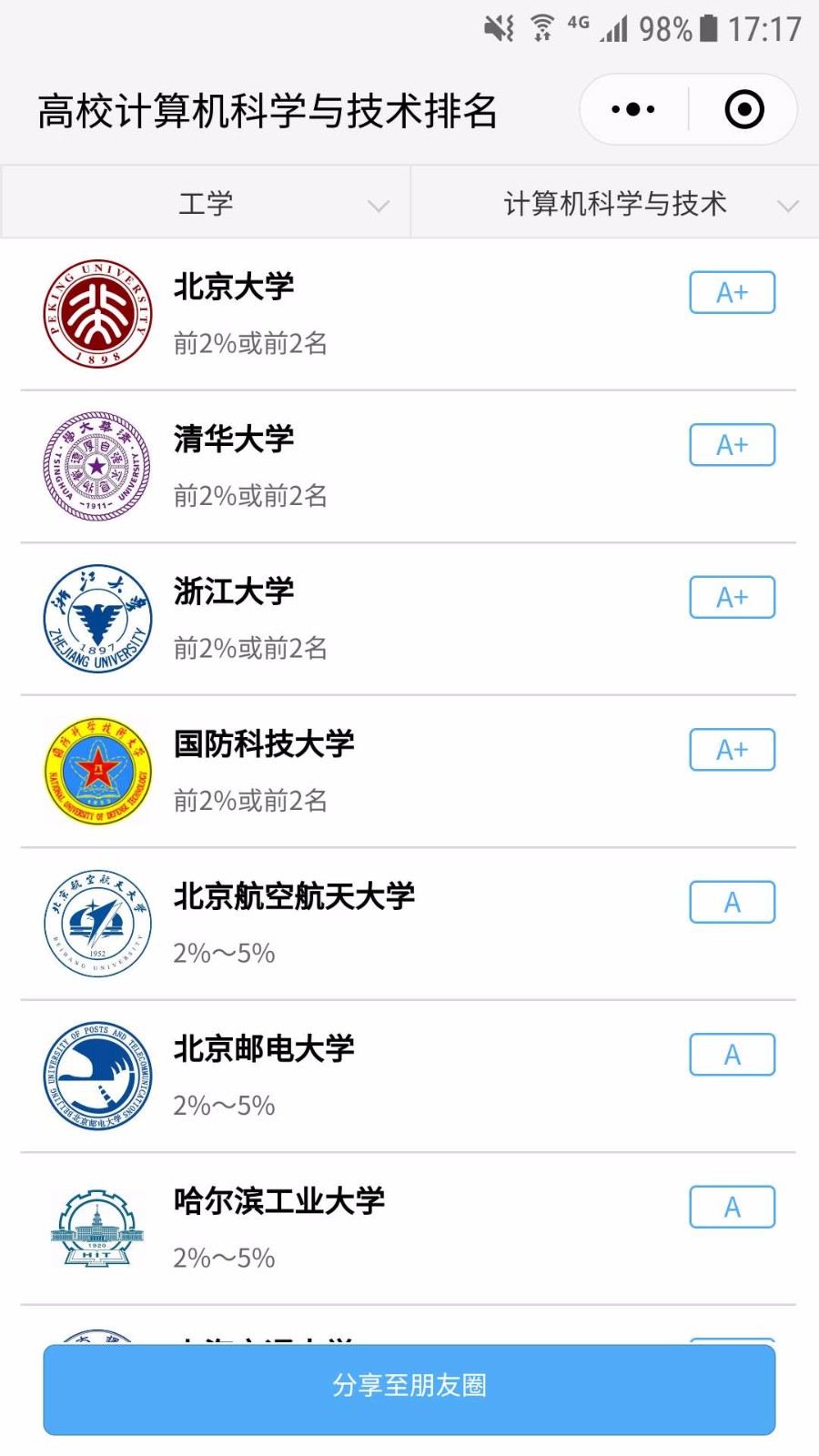Image resolution: width=819 pixels, height=1456 pixels.
Task: Open the 北京航空航天大学 row
Action: point(409,925)
